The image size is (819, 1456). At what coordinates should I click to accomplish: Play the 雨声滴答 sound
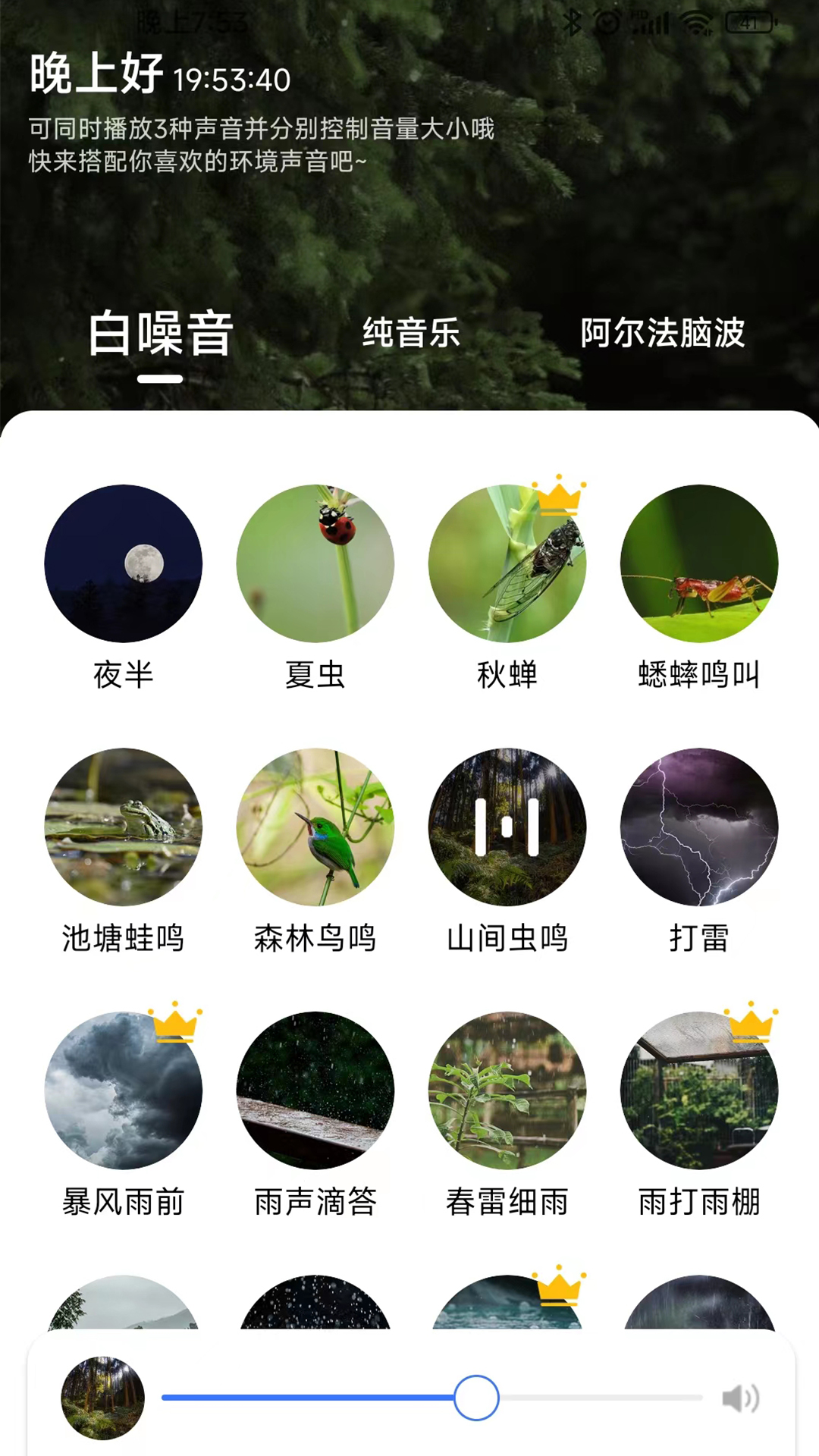click(x=315, y=1090)
